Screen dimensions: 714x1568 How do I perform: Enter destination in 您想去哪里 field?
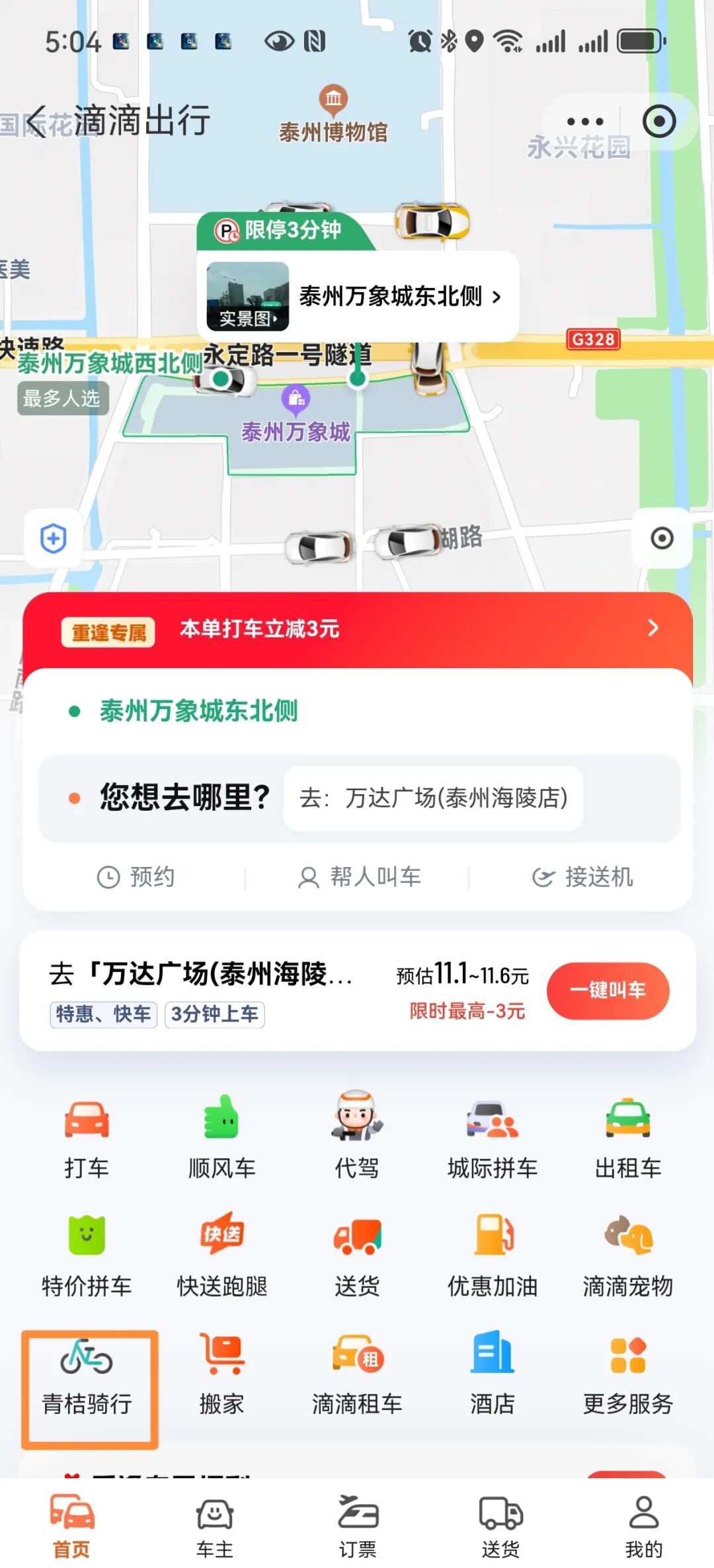(x=184, y=797)
